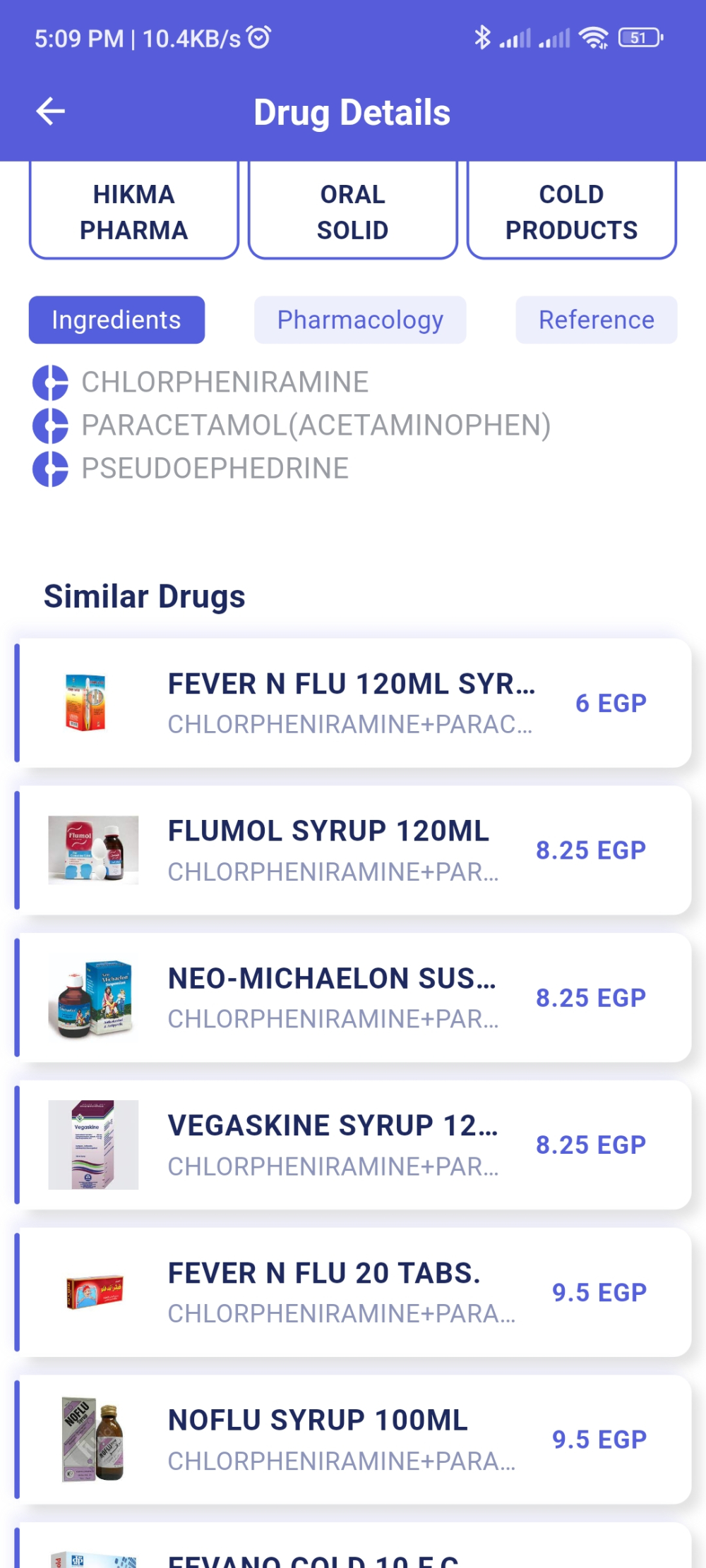Open the CHLORPHENIRAMINE ingredient
The width and height of the screenshot is (706, 1568).
(225, 382)
